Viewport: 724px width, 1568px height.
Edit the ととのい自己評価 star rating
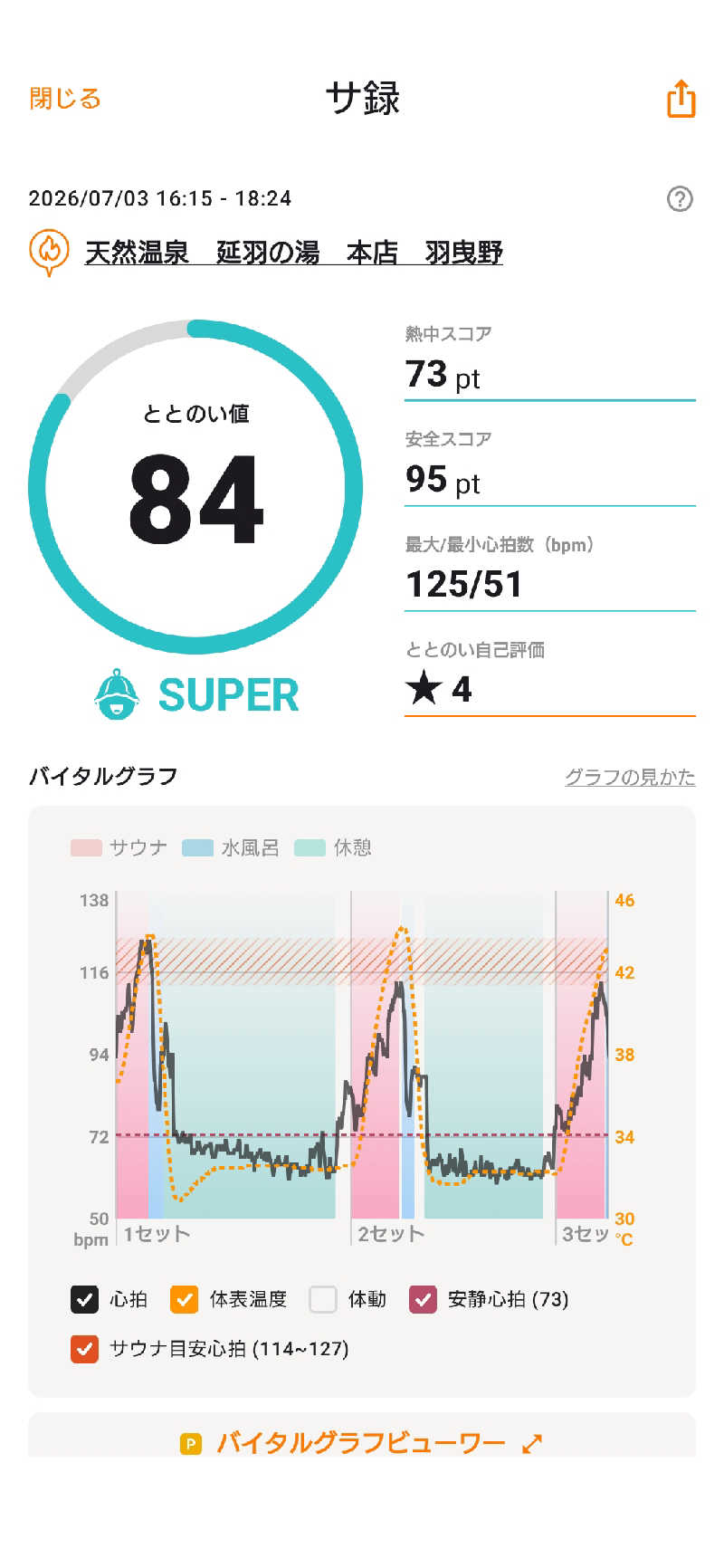coord(549,689)
